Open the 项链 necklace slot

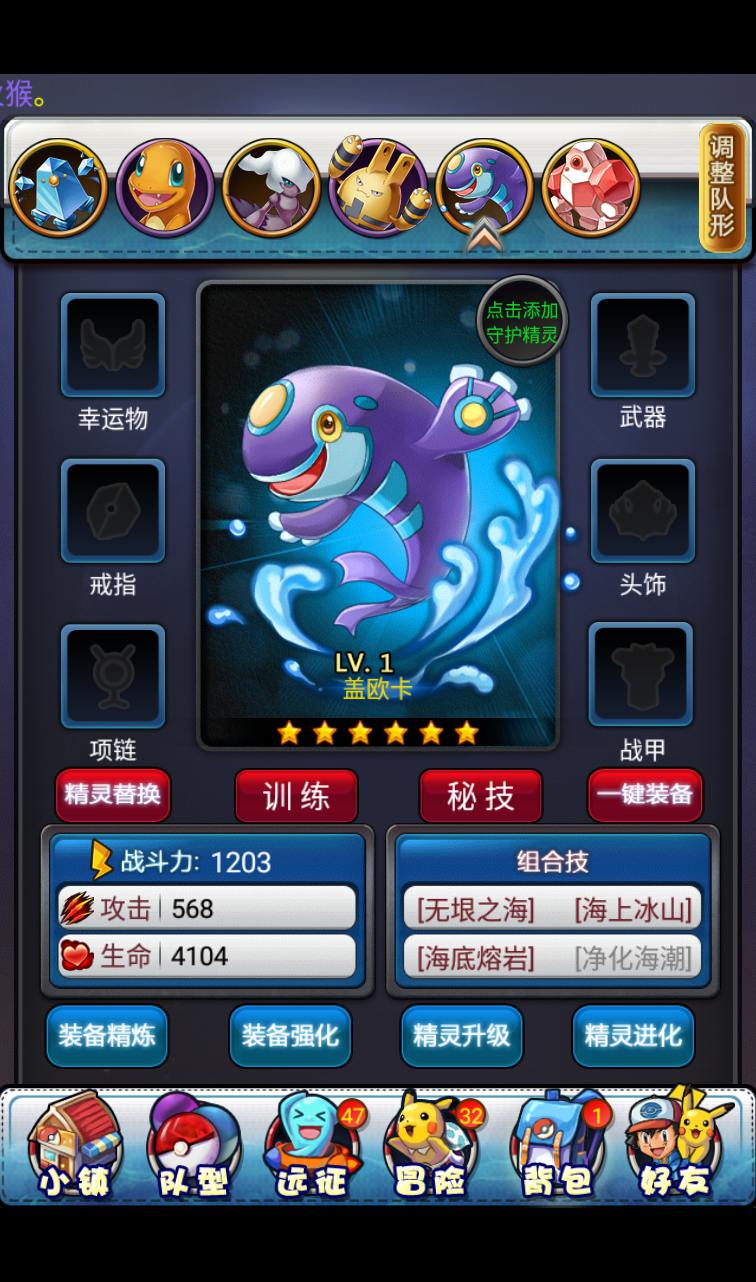pyautogui.click(x=113, y=676)
